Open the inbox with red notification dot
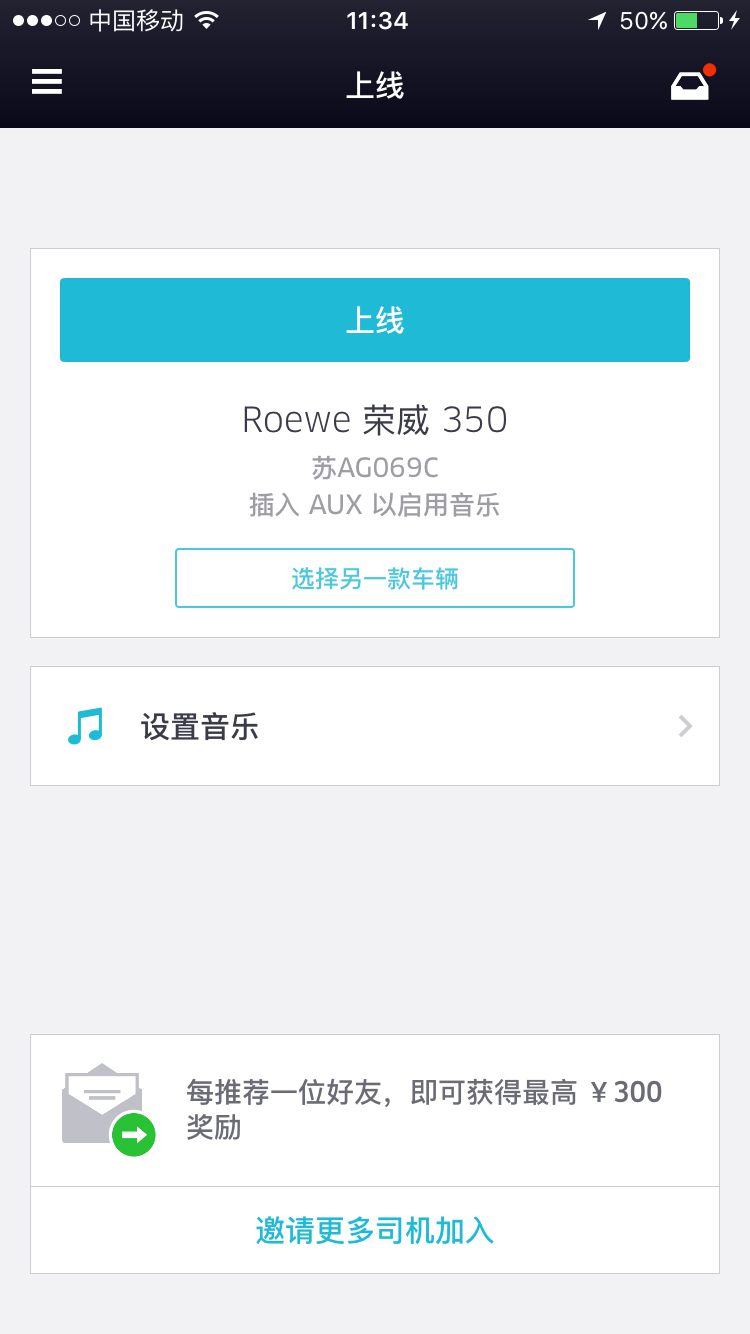750x1334 pixels. (690, 86)
